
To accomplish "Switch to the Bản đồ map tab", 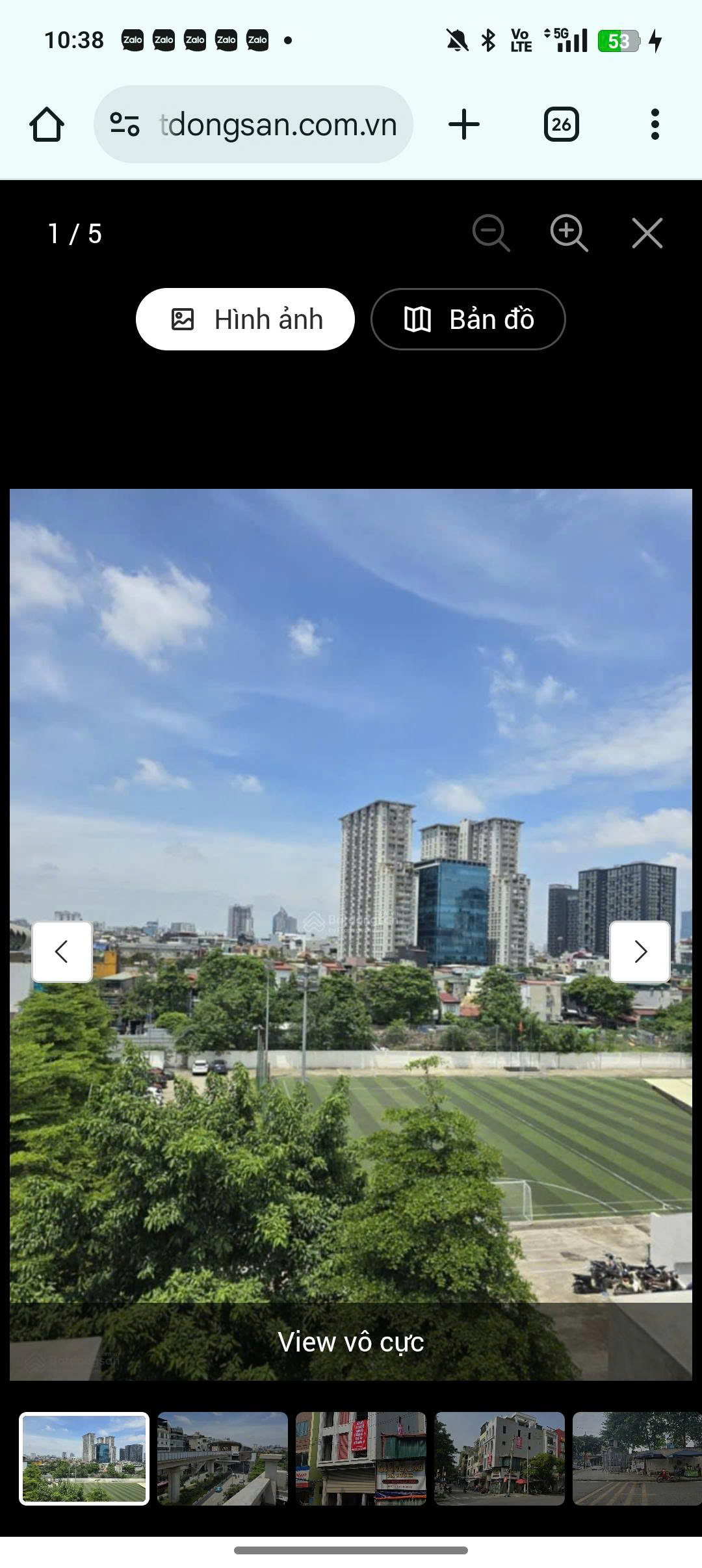I will pyautogui.click(x=468, y=319).
